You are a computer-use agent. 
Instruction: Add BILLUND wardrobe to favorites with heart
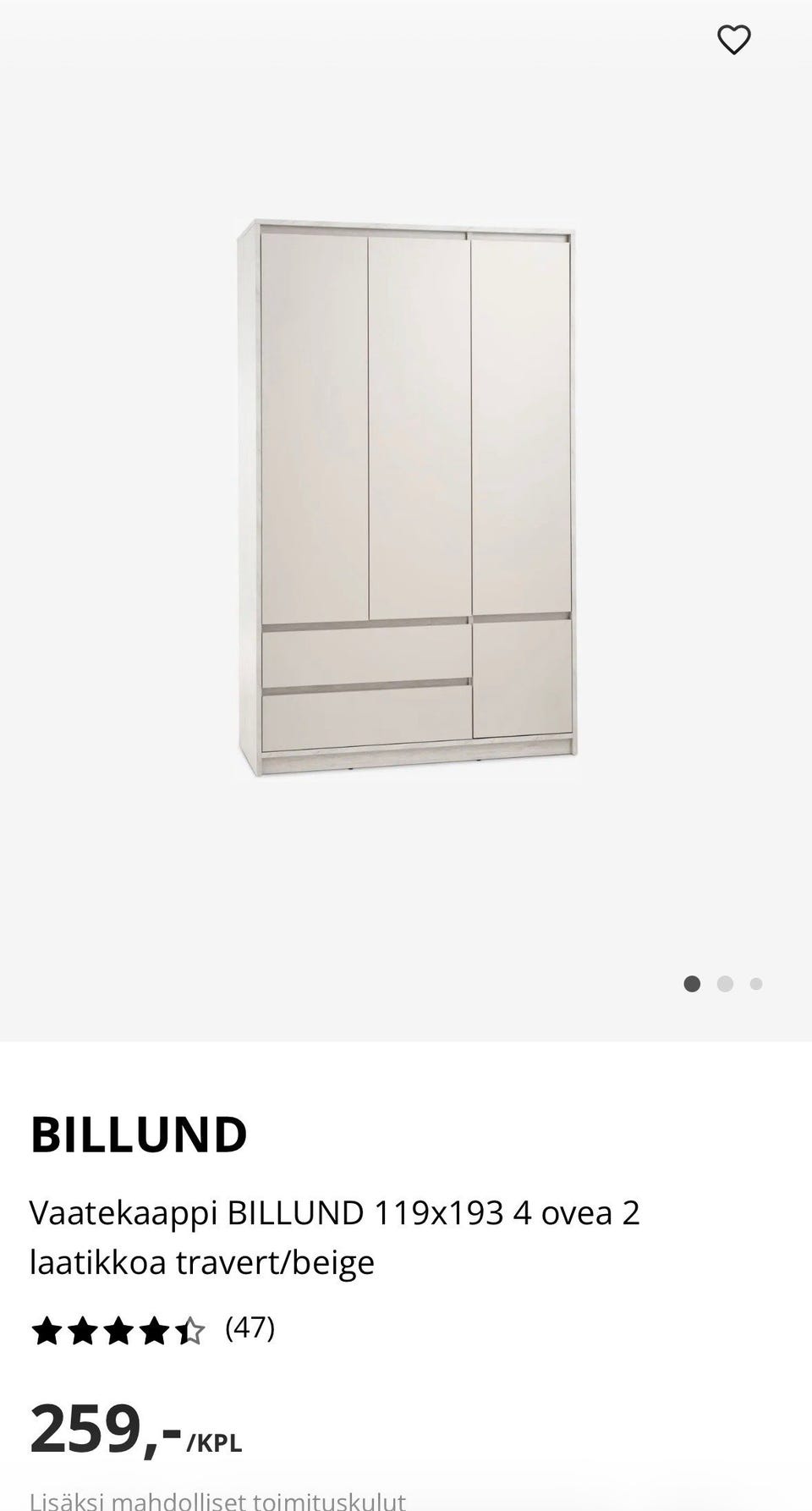(734, 40)
